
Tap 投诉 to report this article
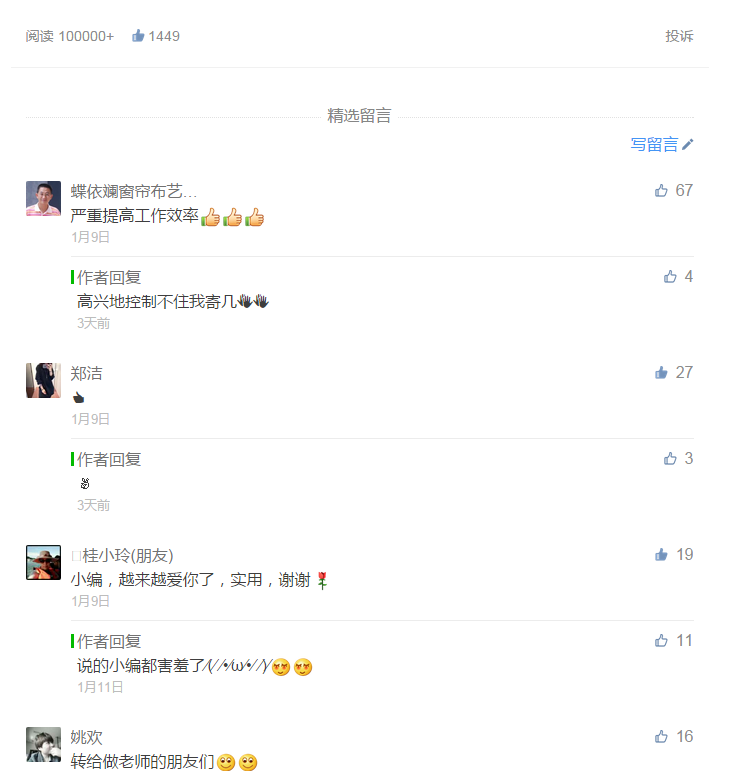click(x=679, y=36)
